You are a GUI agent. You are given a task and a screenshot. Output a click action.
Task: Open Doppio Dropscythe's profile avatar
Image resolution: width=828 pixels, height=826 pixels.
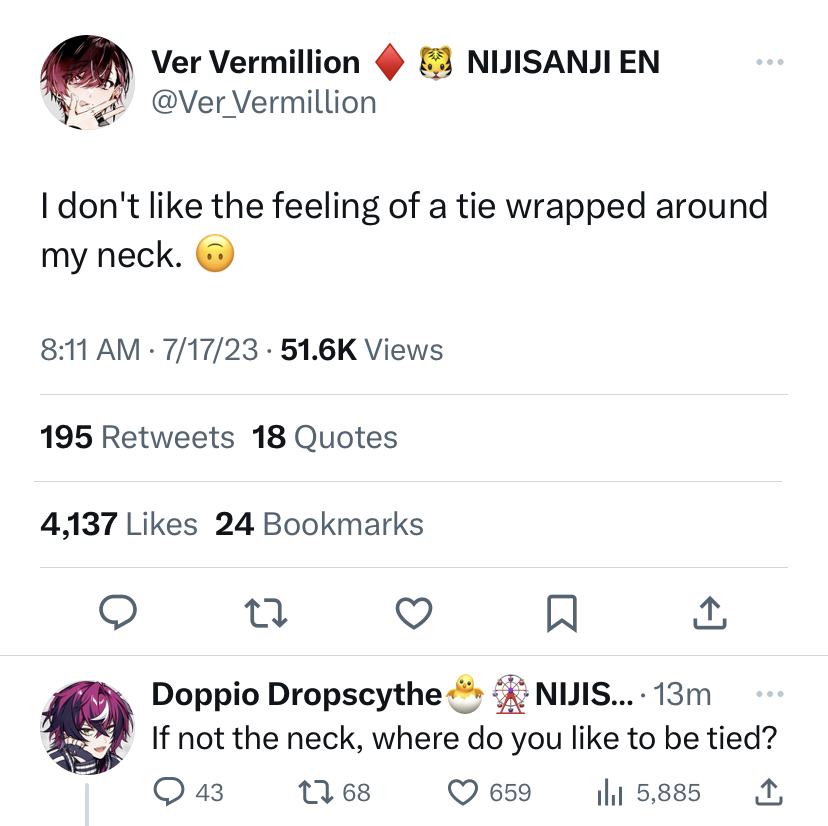(87, 722)
